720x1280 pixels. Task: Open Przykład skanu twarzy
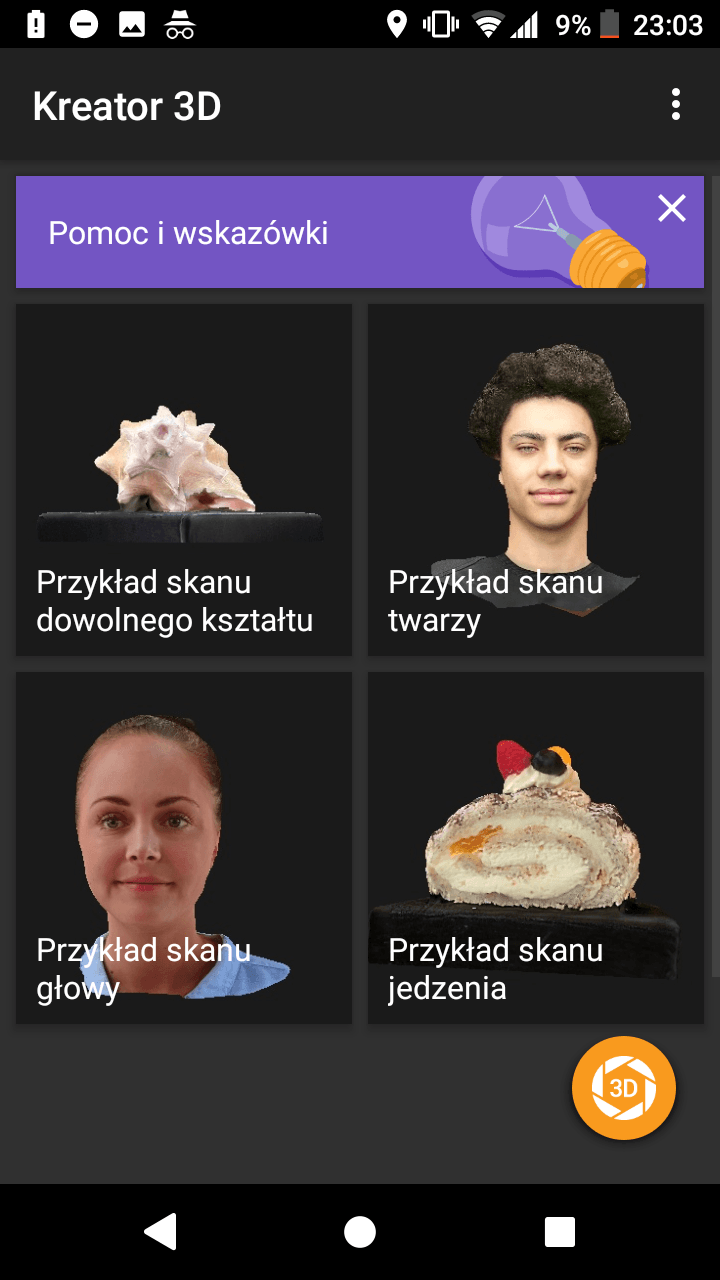click(536, 480)
